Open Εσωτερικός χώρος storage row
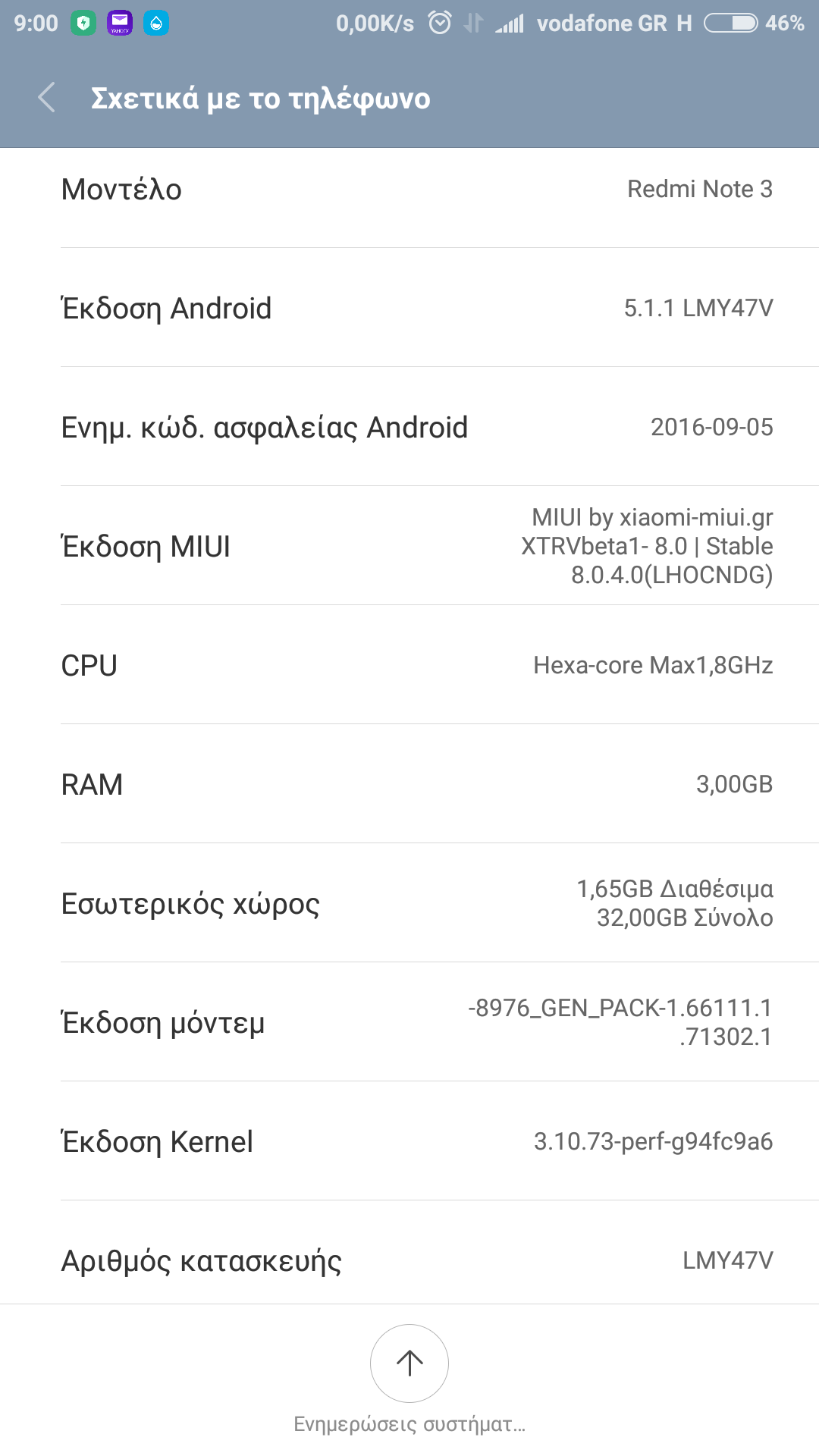 point(409,903)
